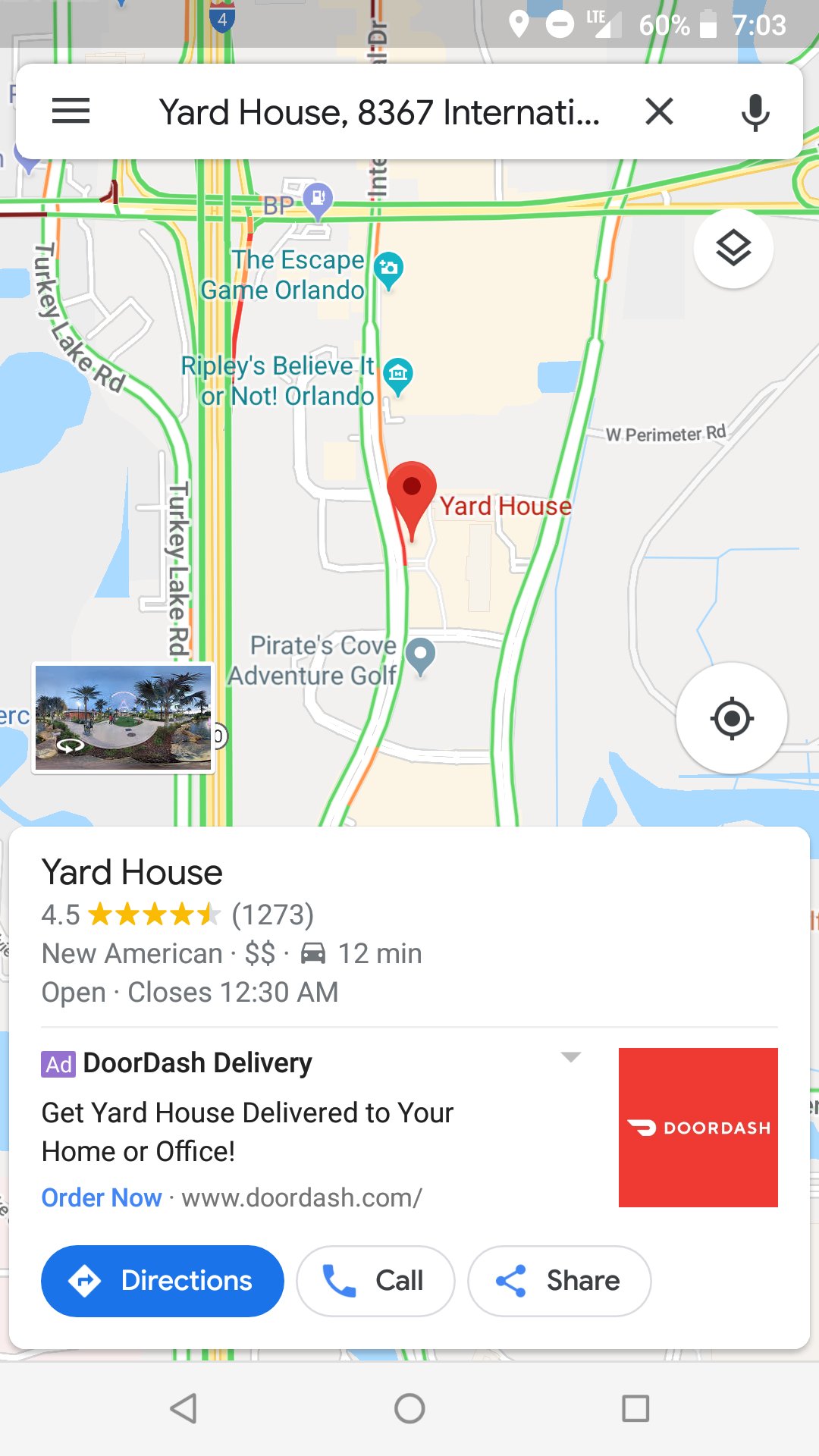Screen dimensions: 819x1456
Task: Clear the Yard House search query
Action: [659, 111]
